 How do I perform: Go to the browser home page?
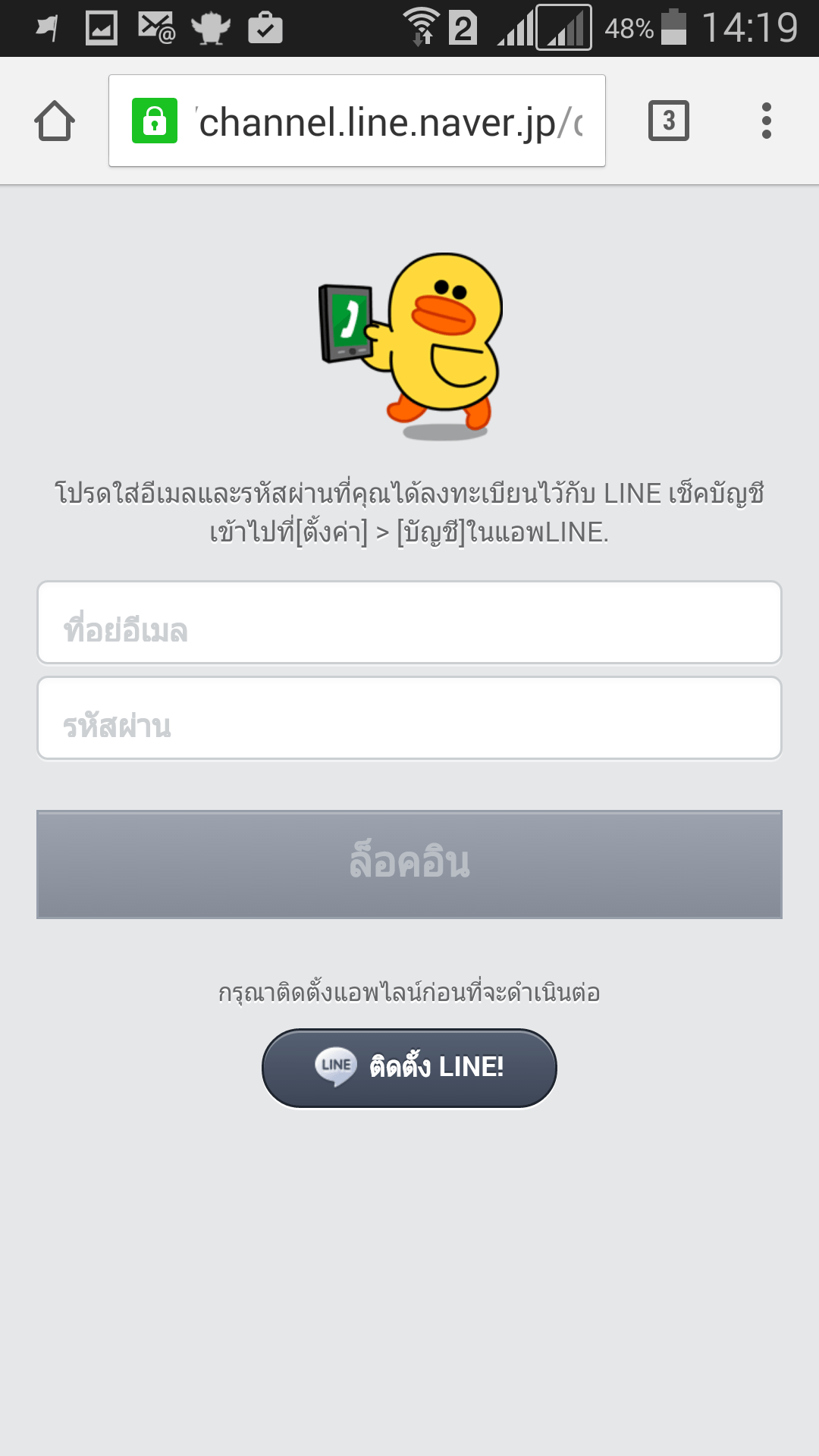coord(55,121)
